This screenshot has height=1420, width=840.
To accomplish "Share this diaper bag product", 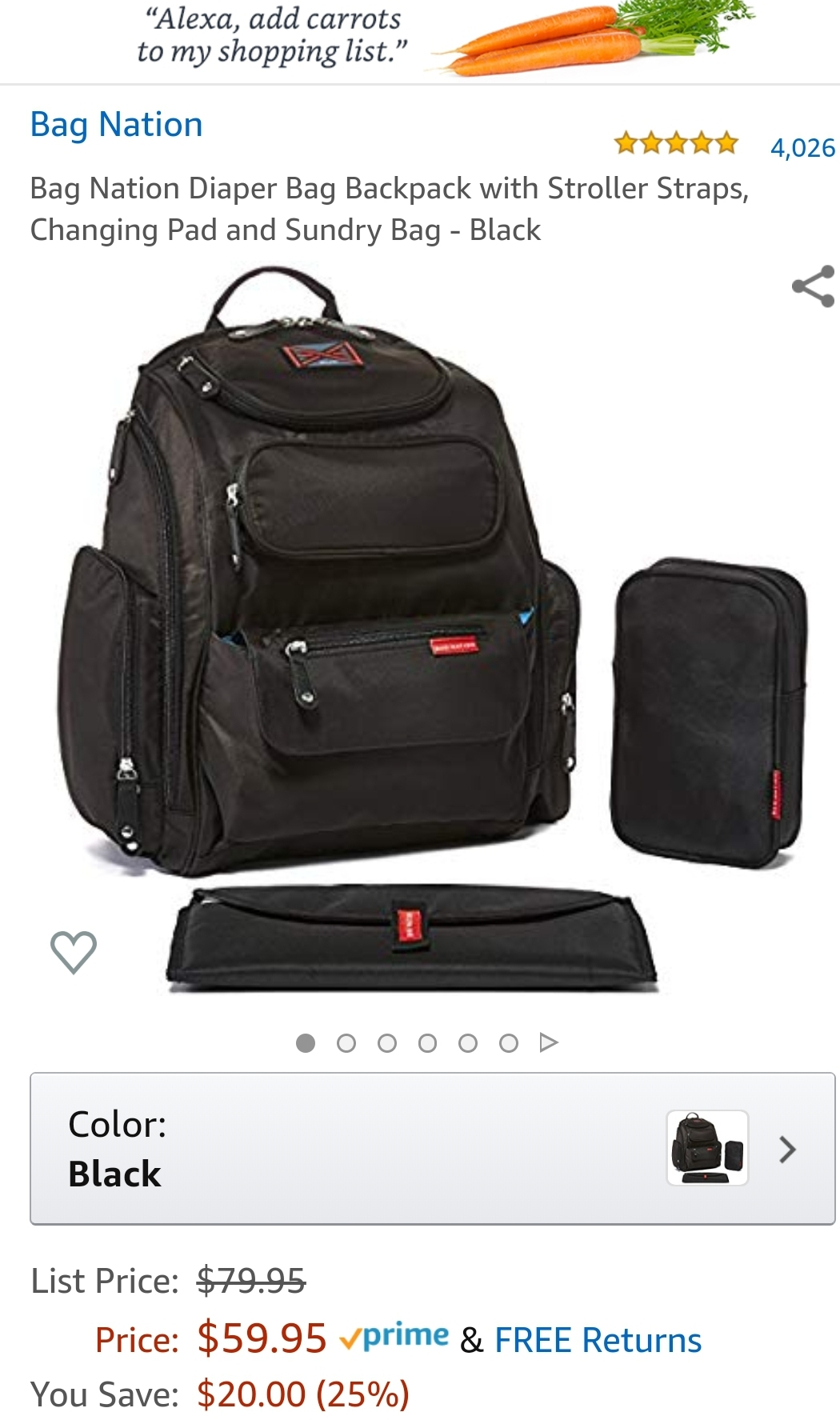I will tap(813, 286).
